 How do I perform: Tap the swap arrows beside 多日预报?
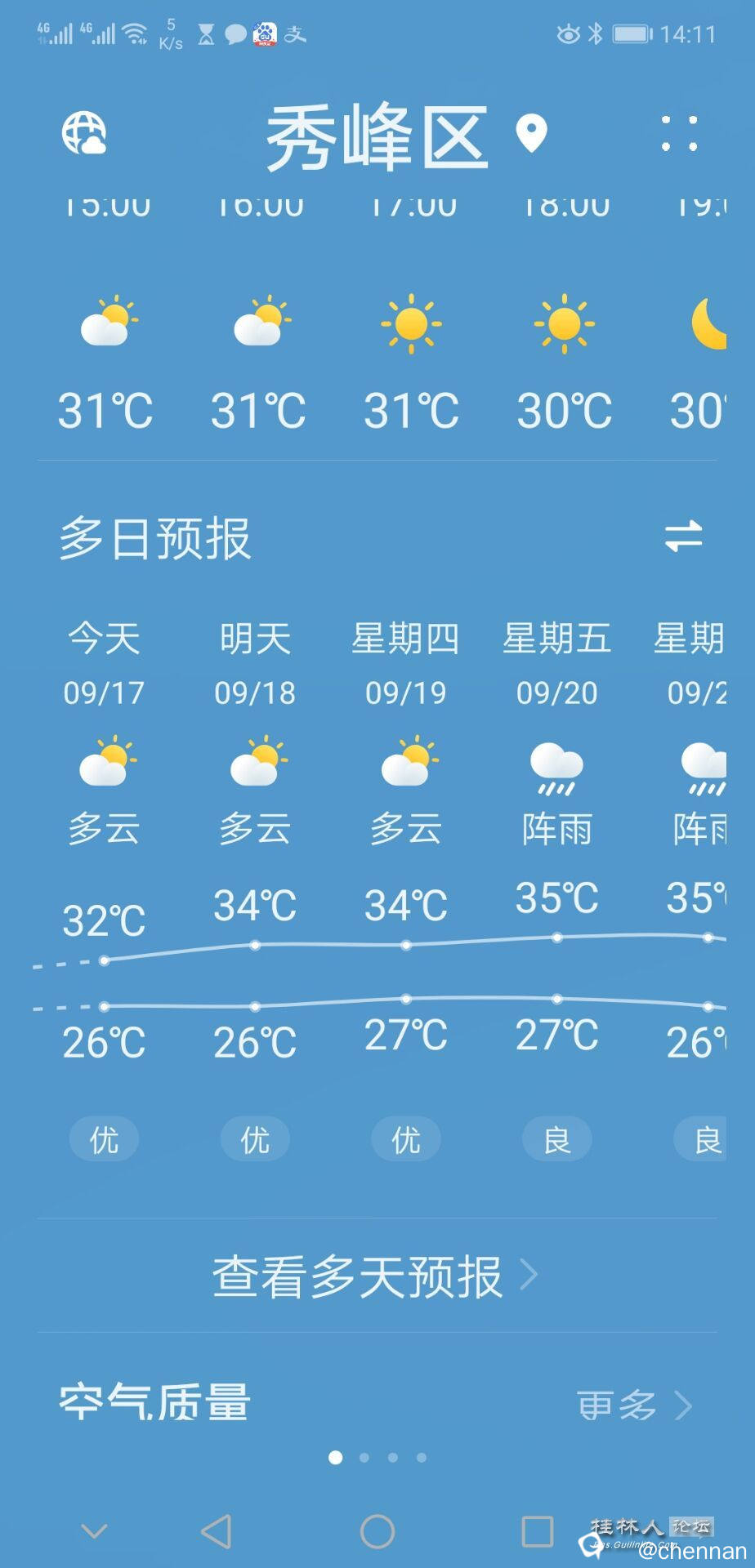(686, 537)
